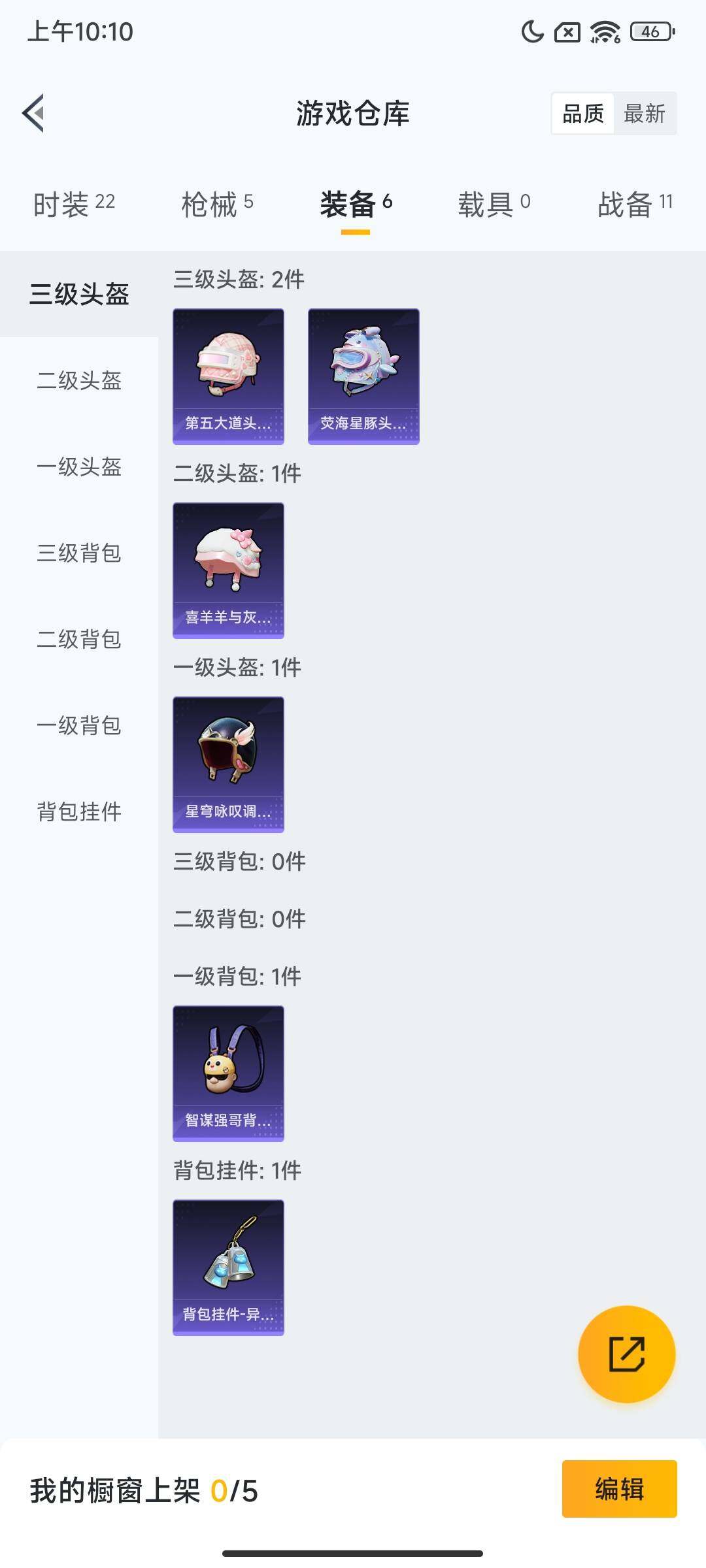Open the 战备 tab

pyautogui.click(x=635, y=204)
